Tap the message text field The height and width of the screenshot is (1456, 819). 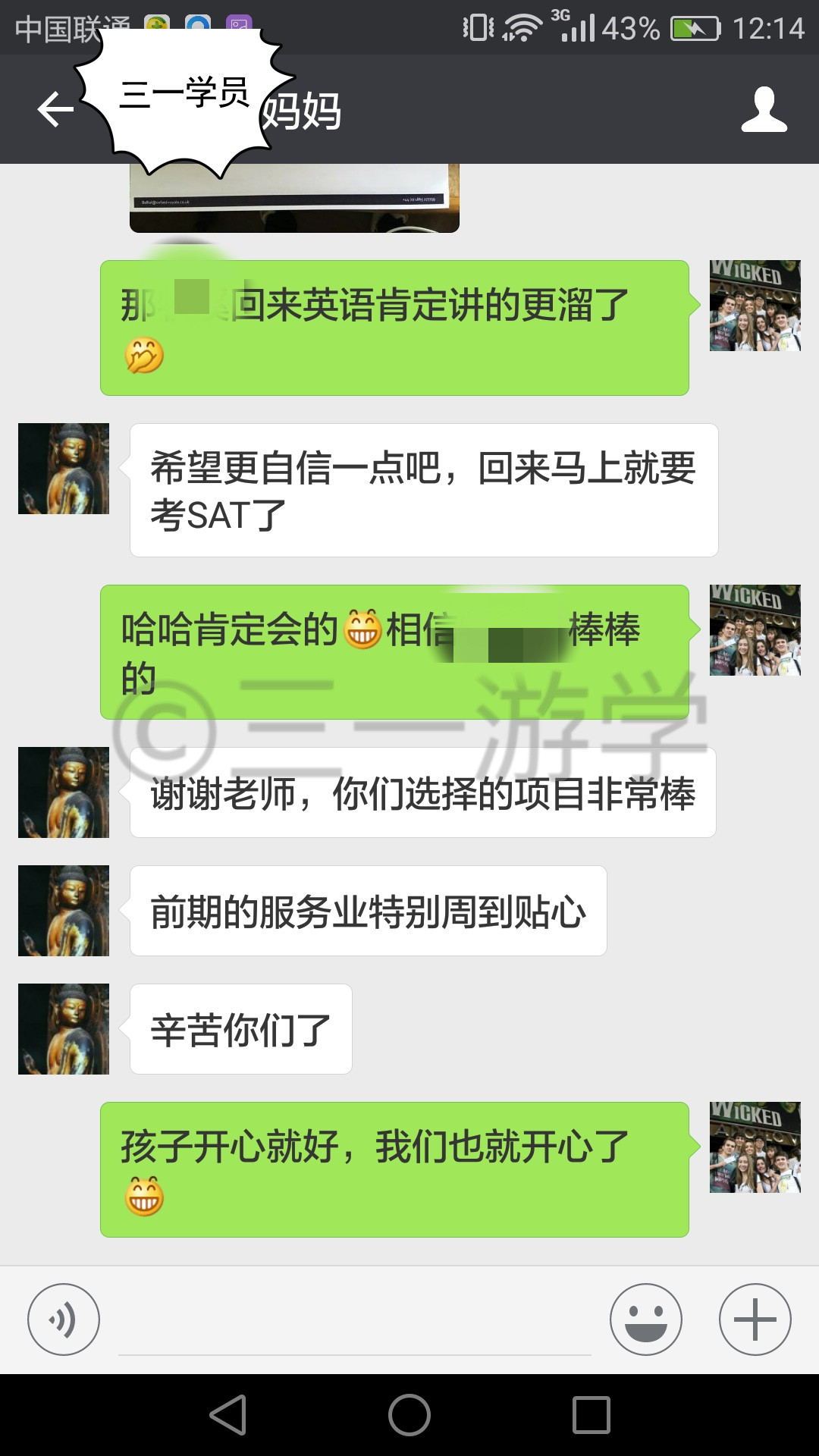point(354,1321)
